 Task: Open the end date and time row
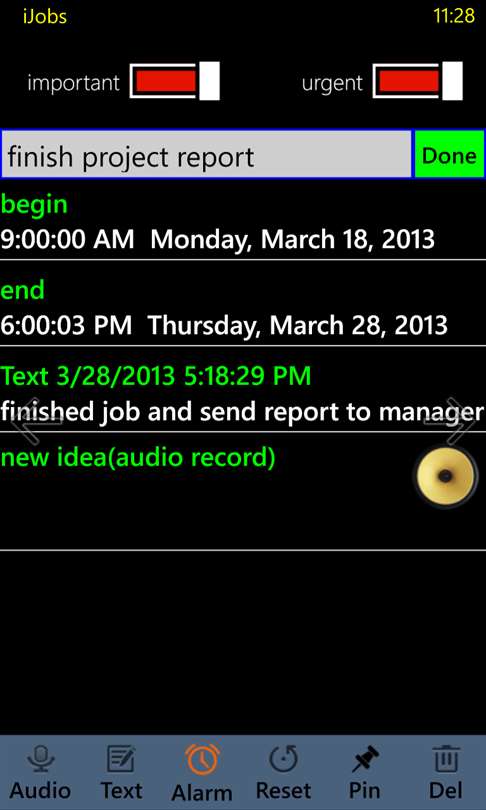243,309
